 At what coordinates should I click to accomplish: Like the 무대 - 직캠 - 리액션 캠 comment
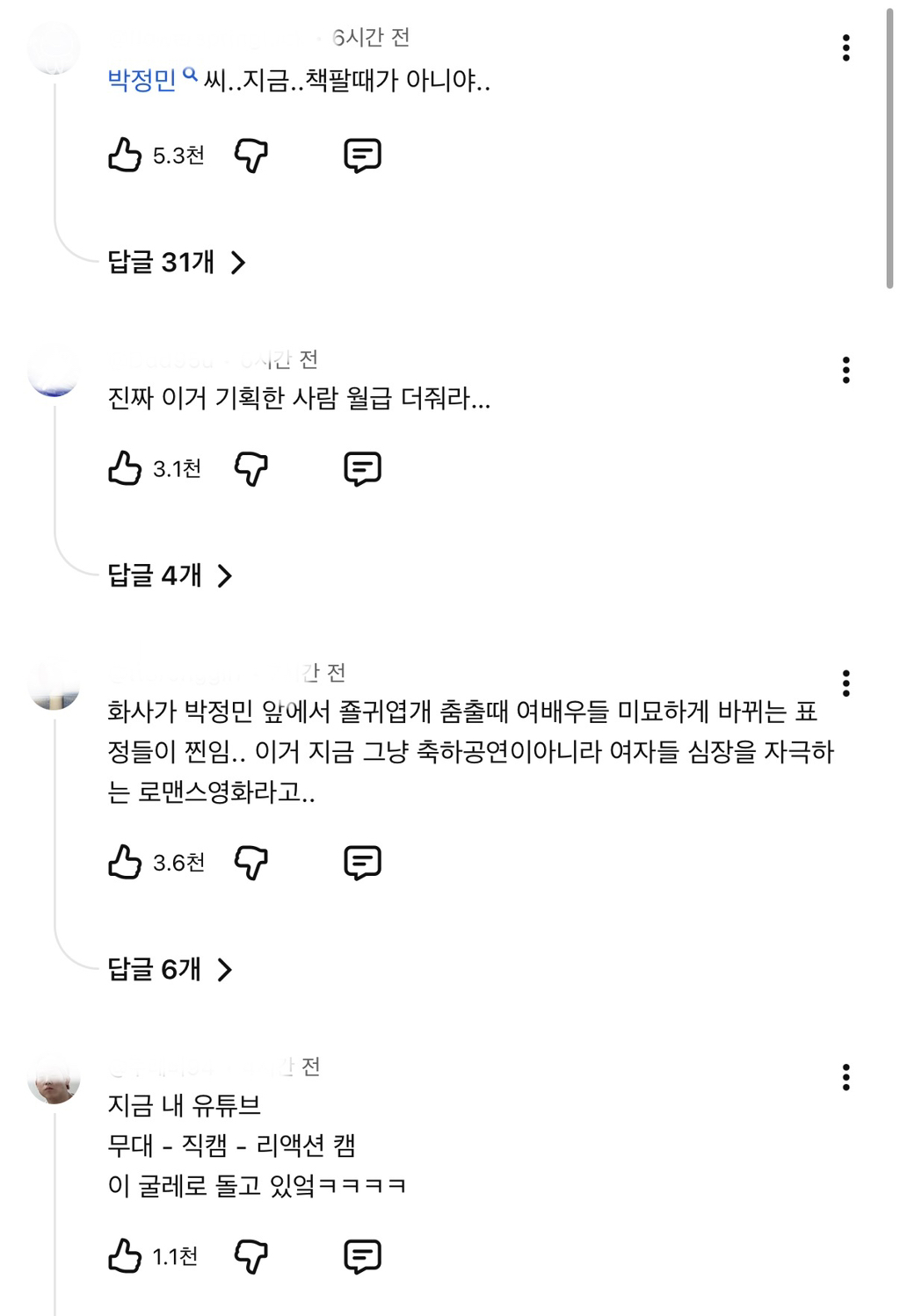click(125, 1256)
